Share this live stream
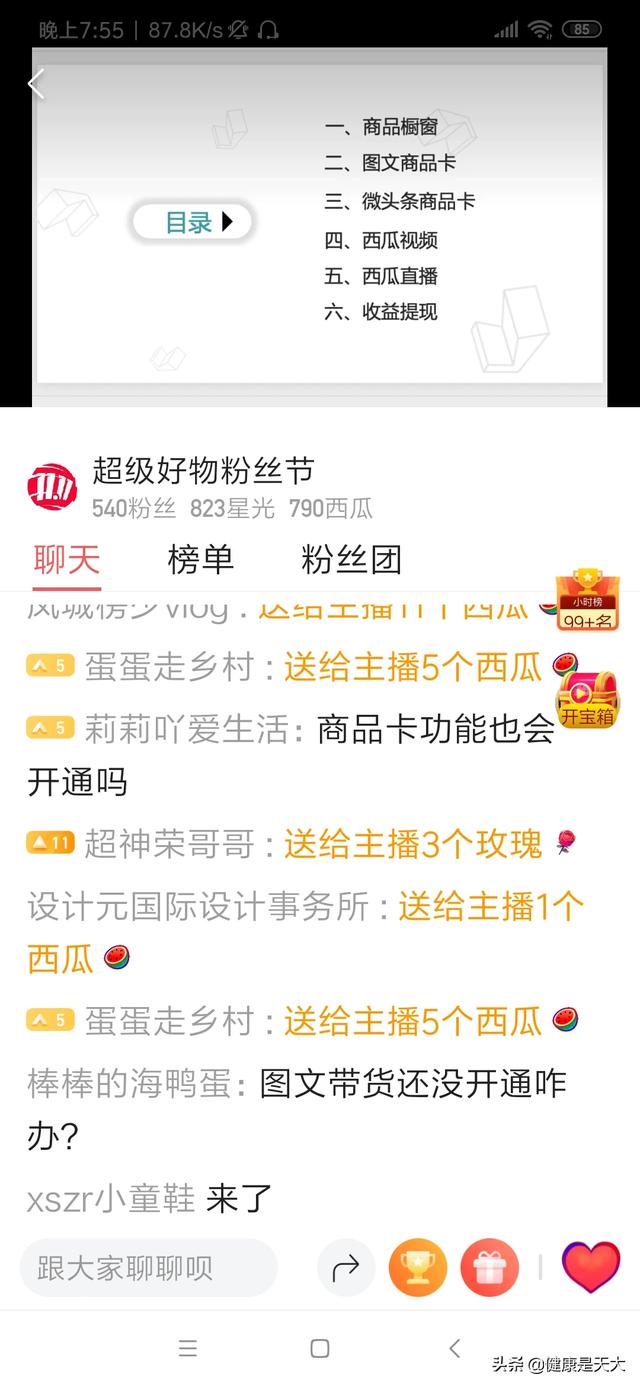The image size is (640, 1387). pos(346,1268)
